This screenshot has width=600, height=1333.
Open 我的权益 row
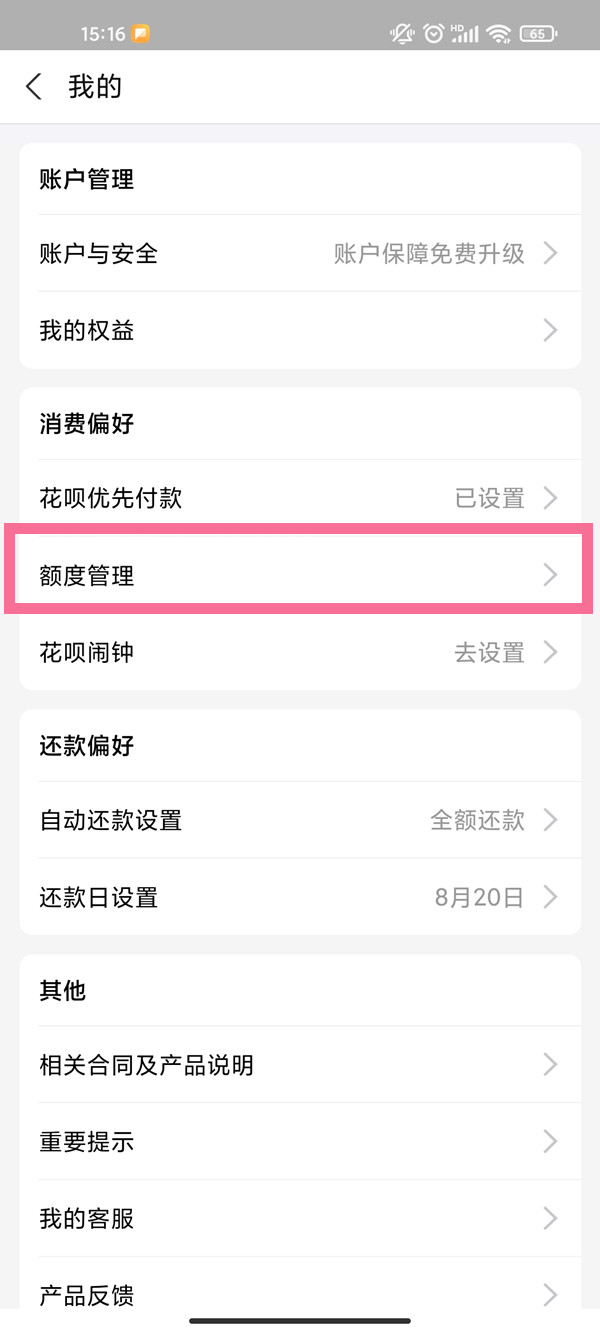click(x=300, y=330)
